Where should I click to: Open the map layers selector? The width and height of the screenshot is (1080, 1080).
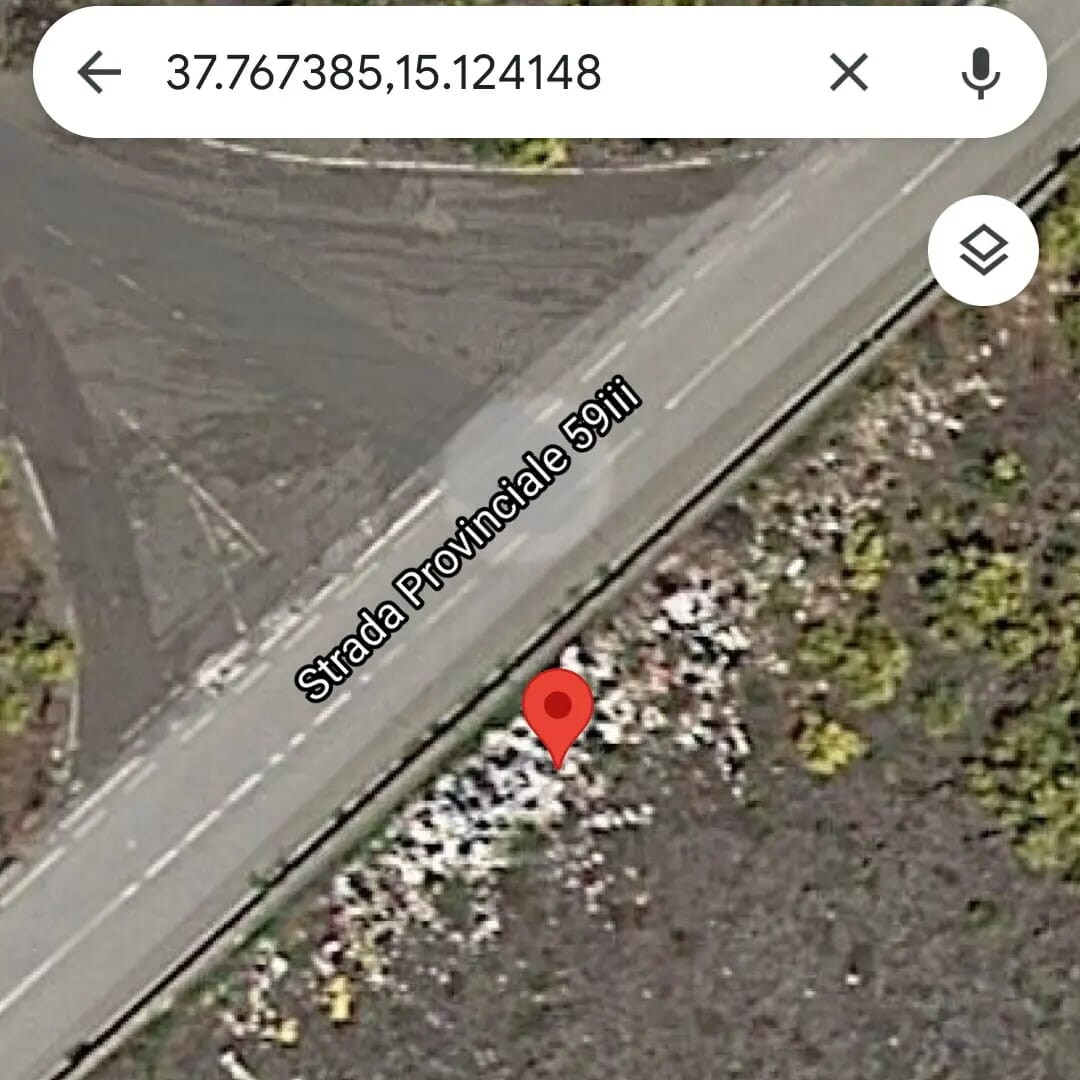(x=983, y=250)
